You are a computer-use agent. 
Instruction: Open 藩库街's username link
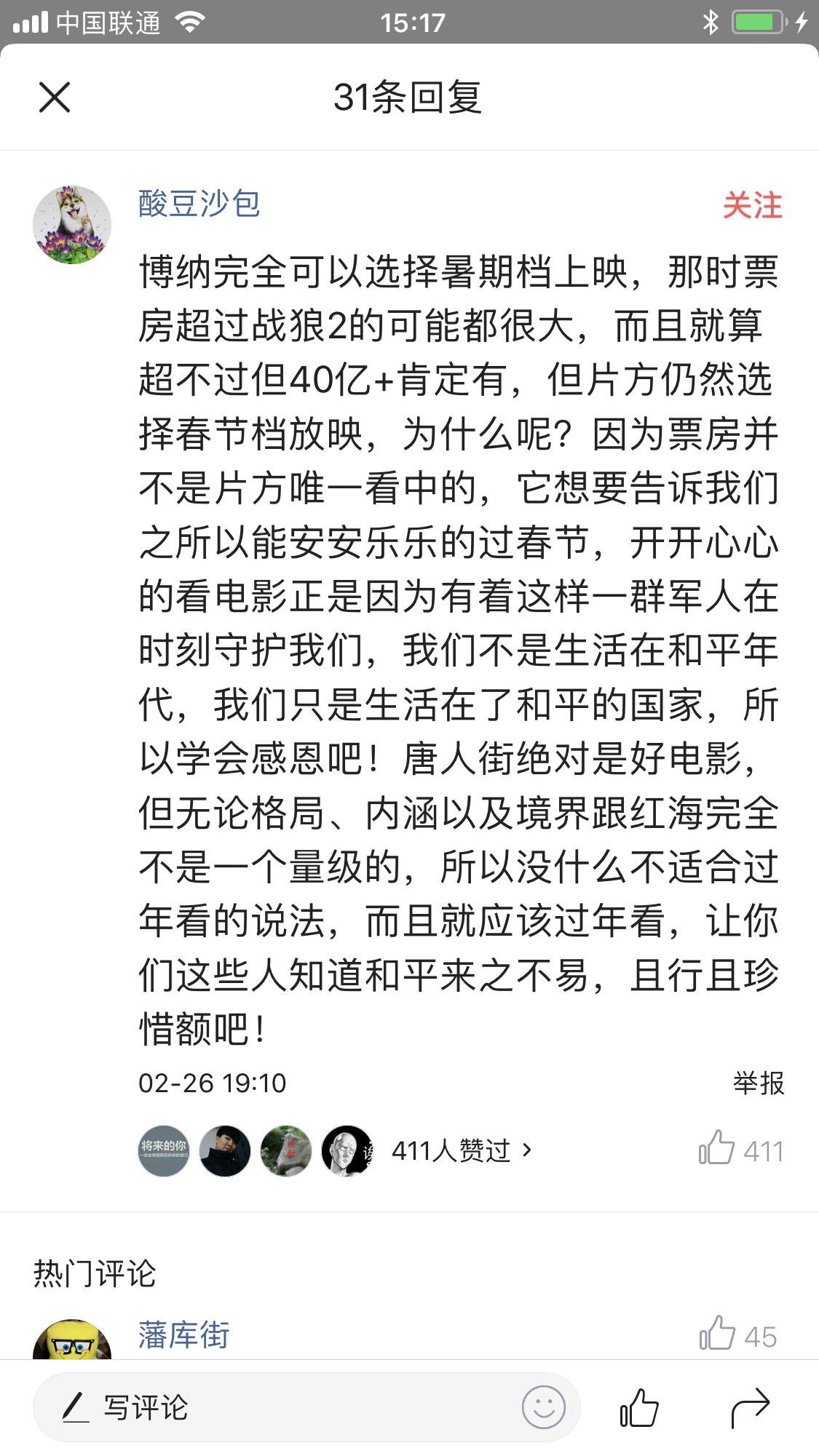pos(184,1335)
